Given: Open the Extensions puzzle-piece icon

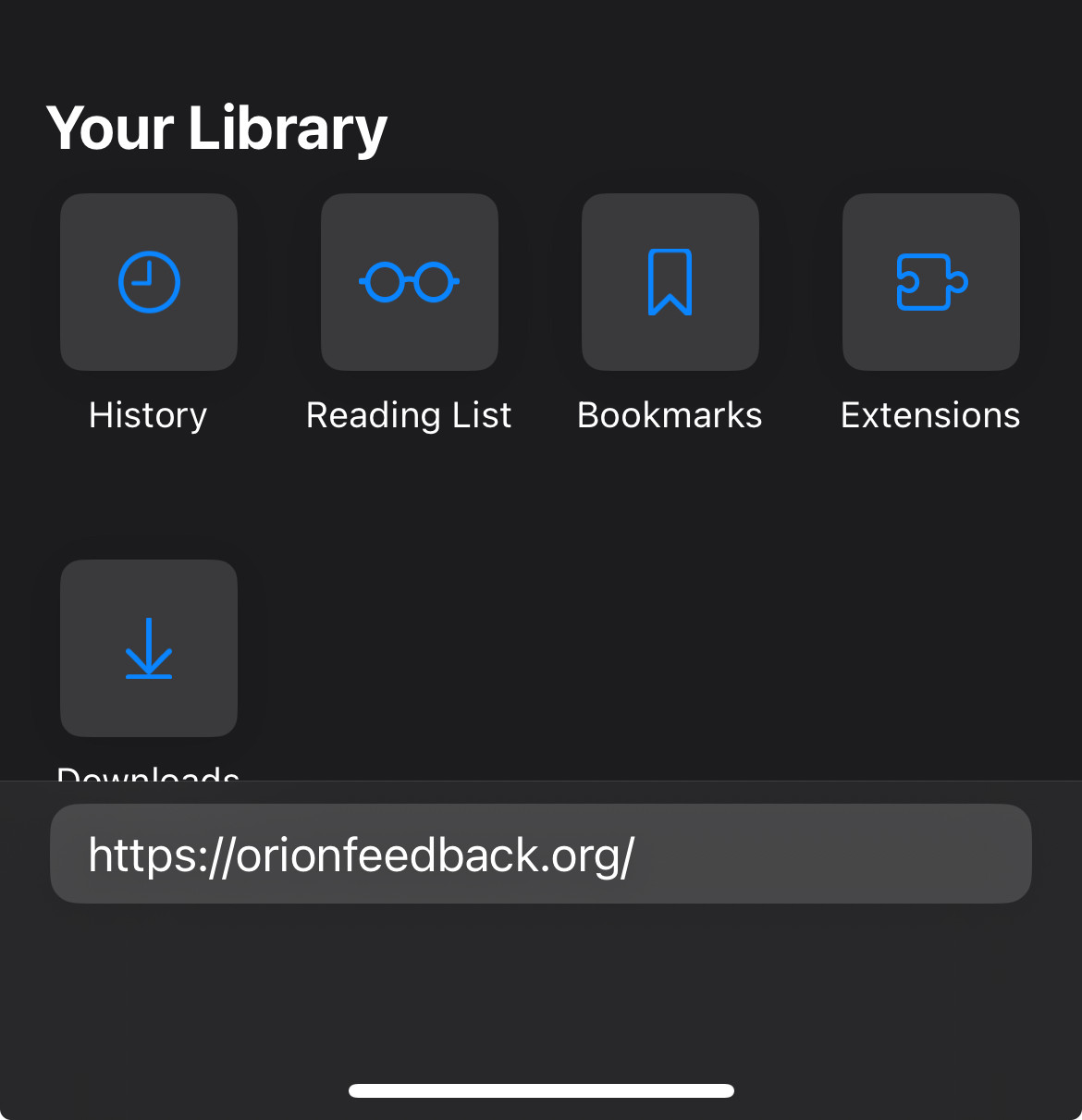Looking at the screenshot, I should 930,282.
